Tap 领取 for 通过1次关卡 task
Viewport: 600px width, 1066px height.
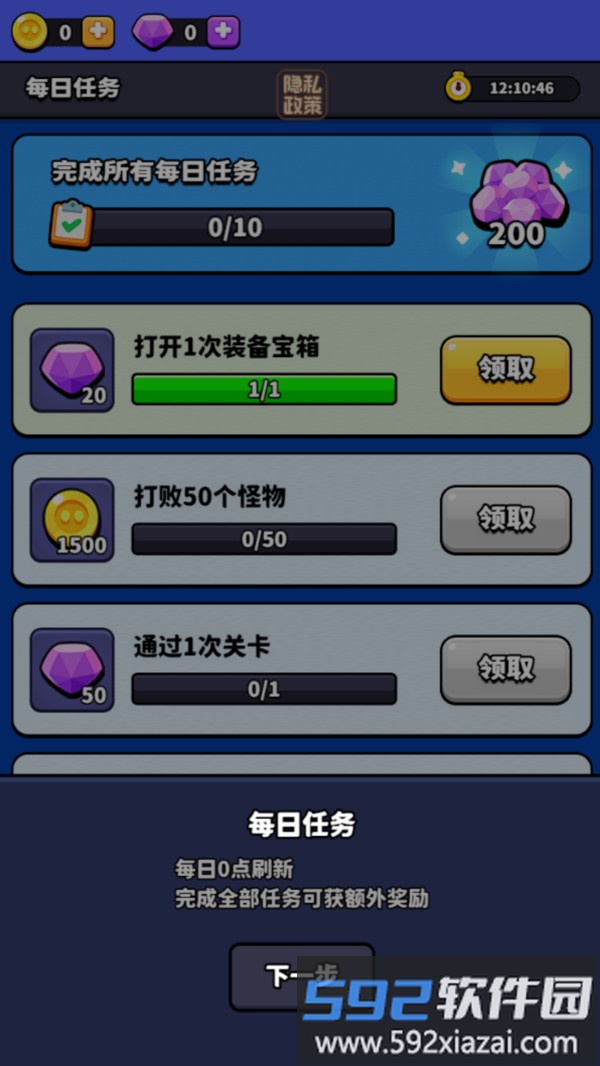pyautogui.click(x=505, y=669)
